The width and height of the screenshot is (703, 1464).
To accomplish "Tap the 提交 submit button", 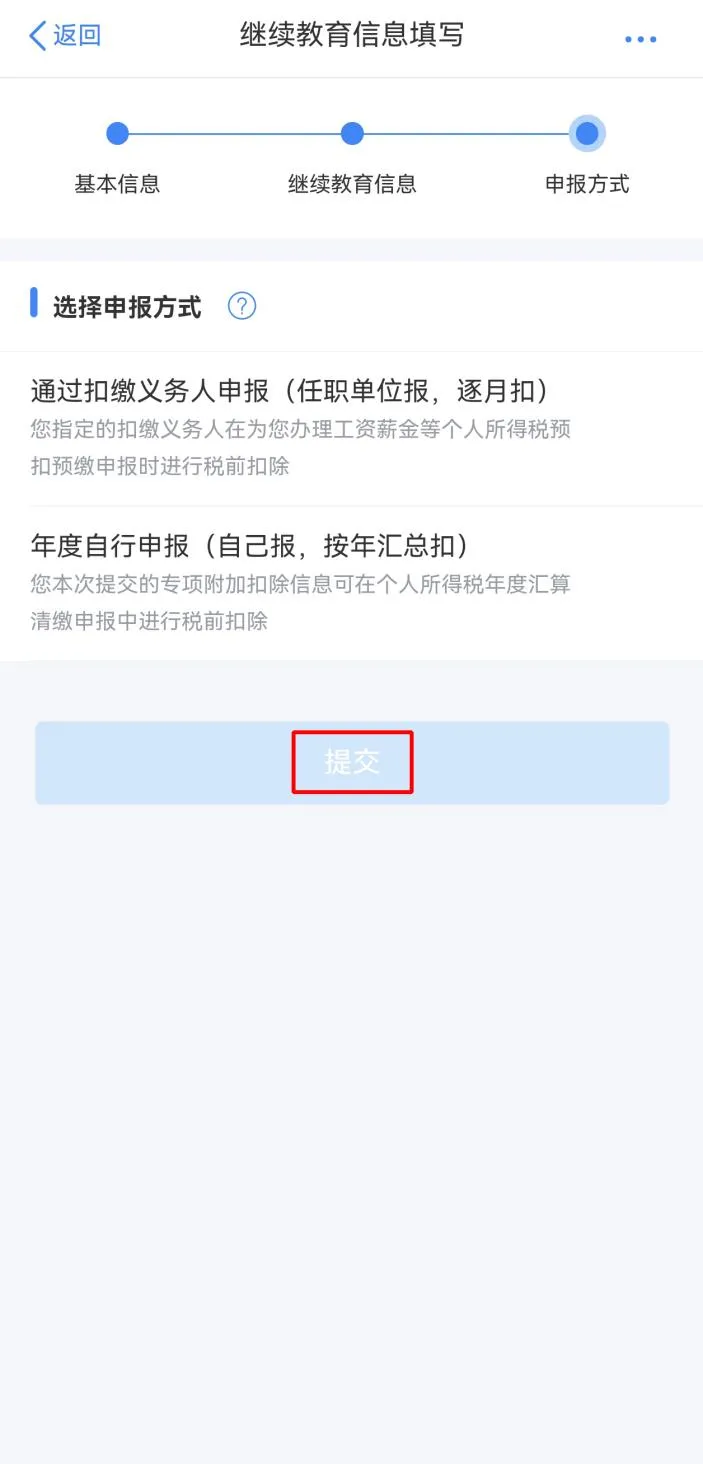I will [x=352, y=762].
